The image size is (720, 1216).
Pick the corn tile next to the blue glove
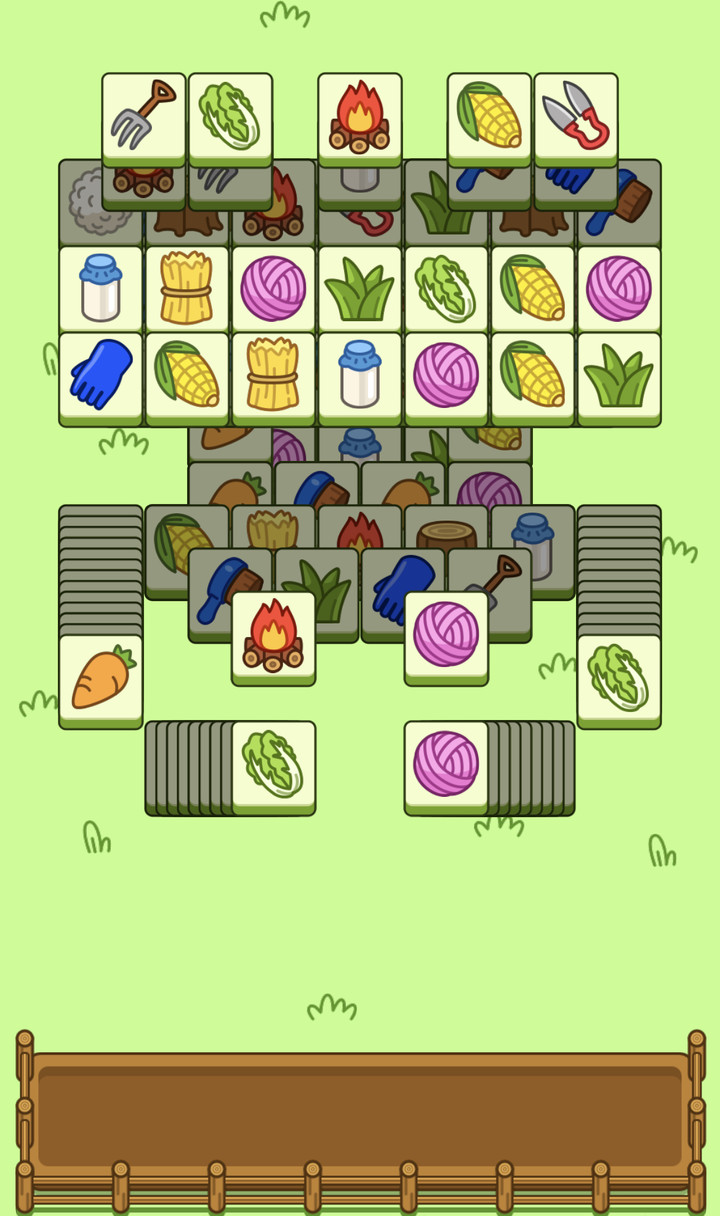coord(187,378)
